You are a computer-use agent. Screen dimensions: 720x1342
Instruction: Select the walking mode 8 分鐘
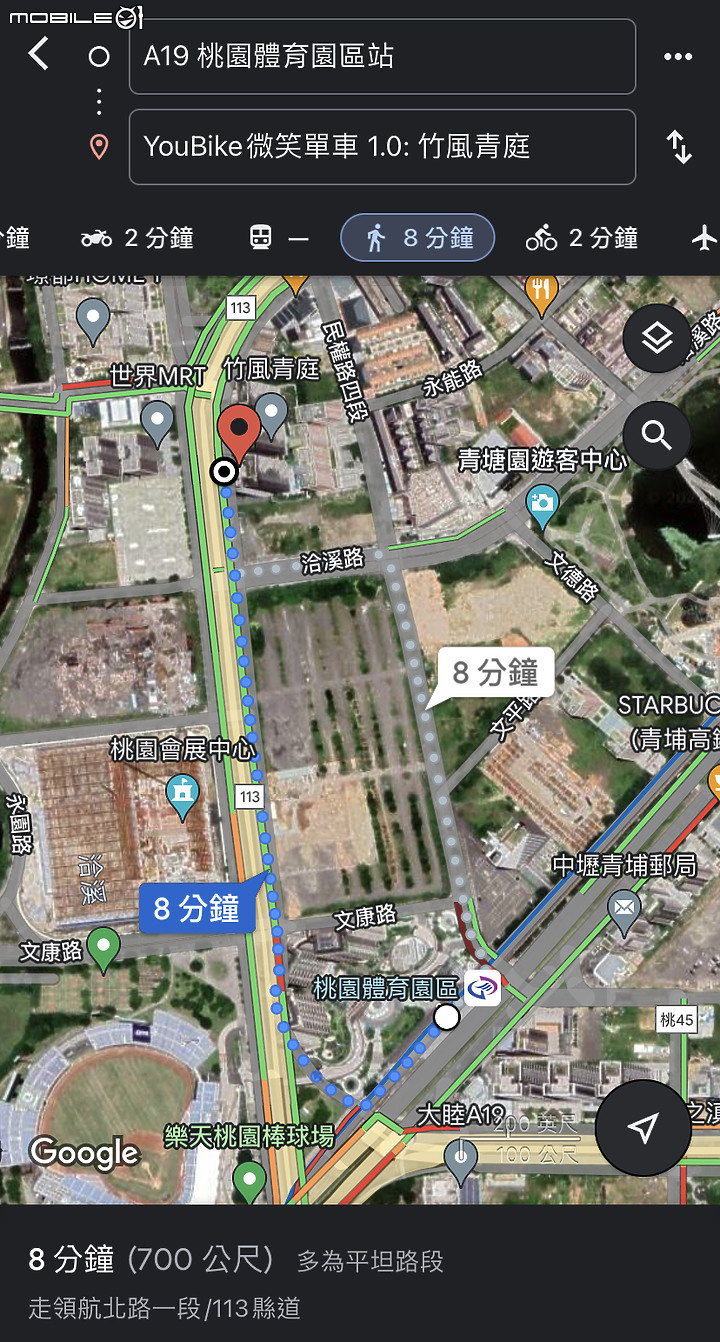click(418, 238)
